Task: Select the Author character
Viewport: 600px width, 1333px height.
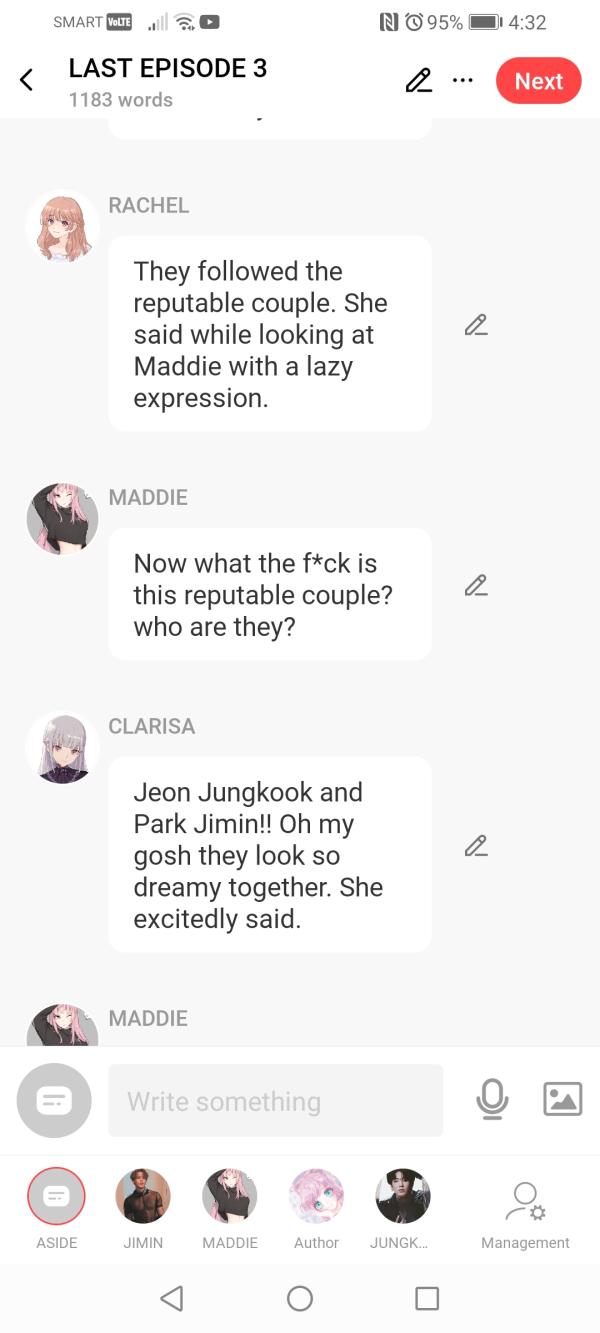Action: pos(316,1196)
